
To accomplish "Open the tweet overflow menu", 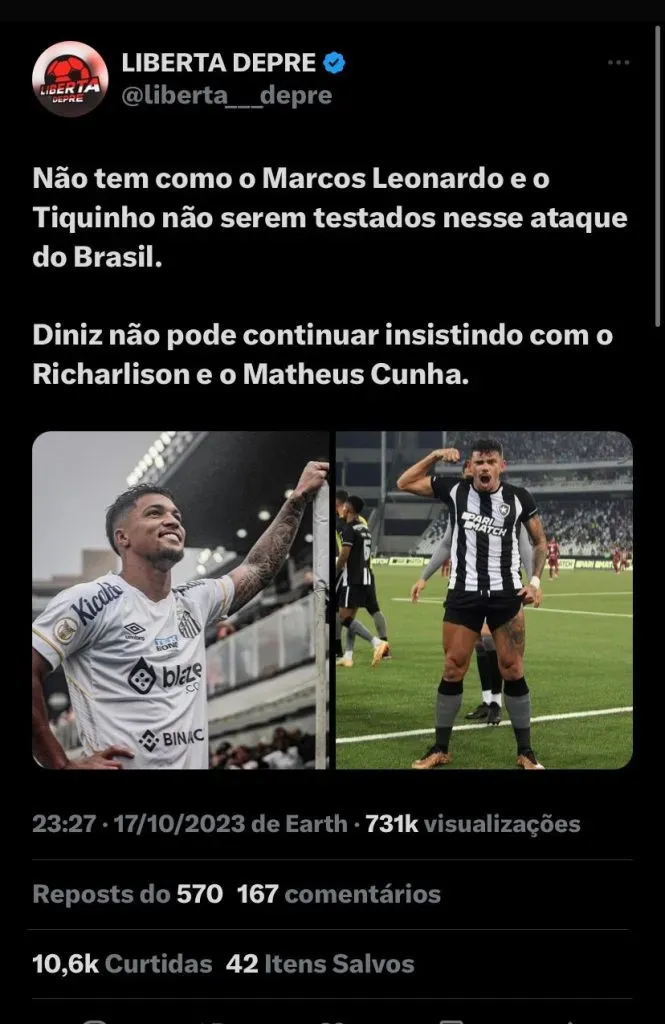I will pos(619,63).
